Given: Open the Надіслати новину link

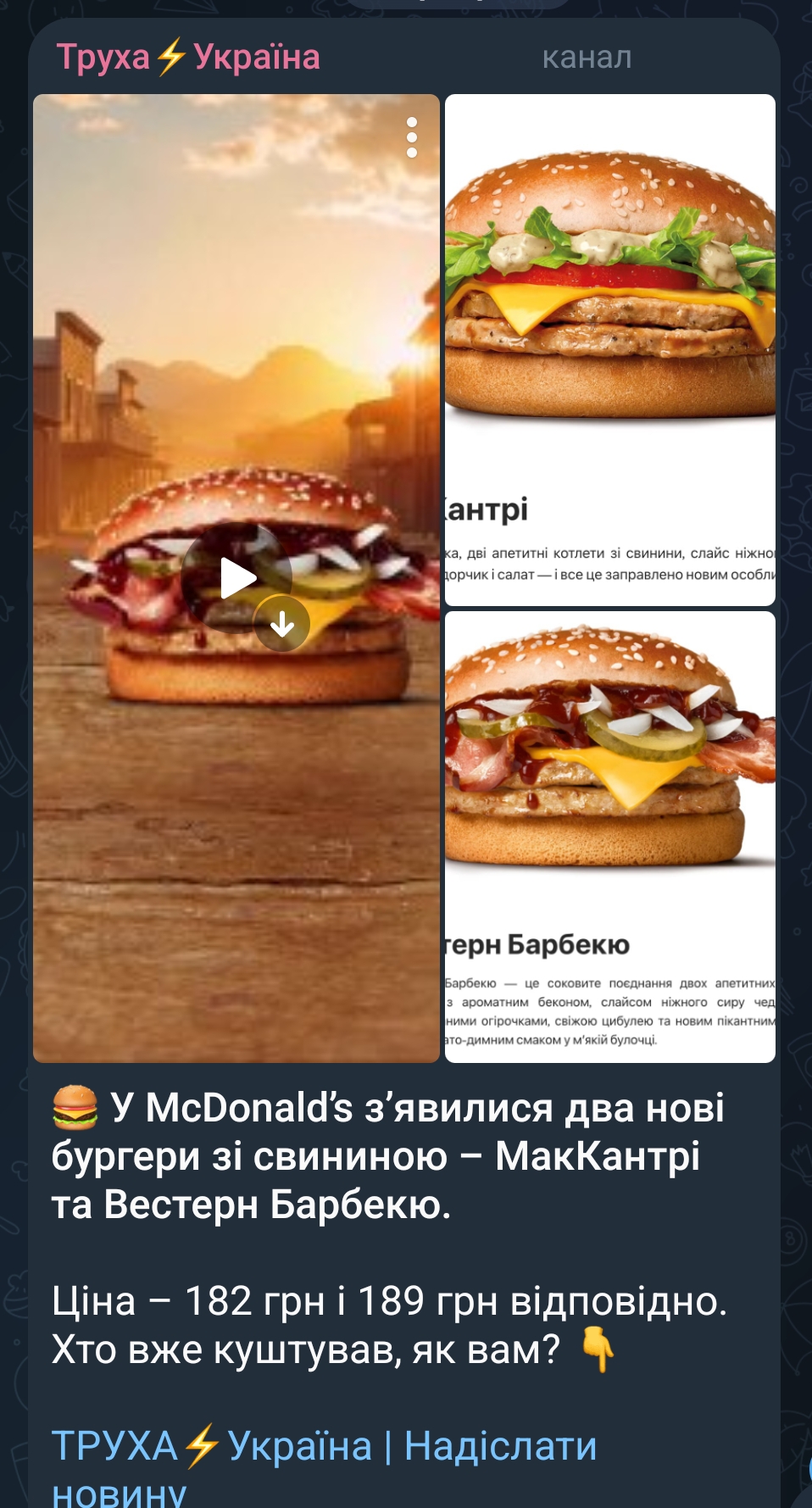Looking at the screenshot, I should click(x=500, y=1446).
